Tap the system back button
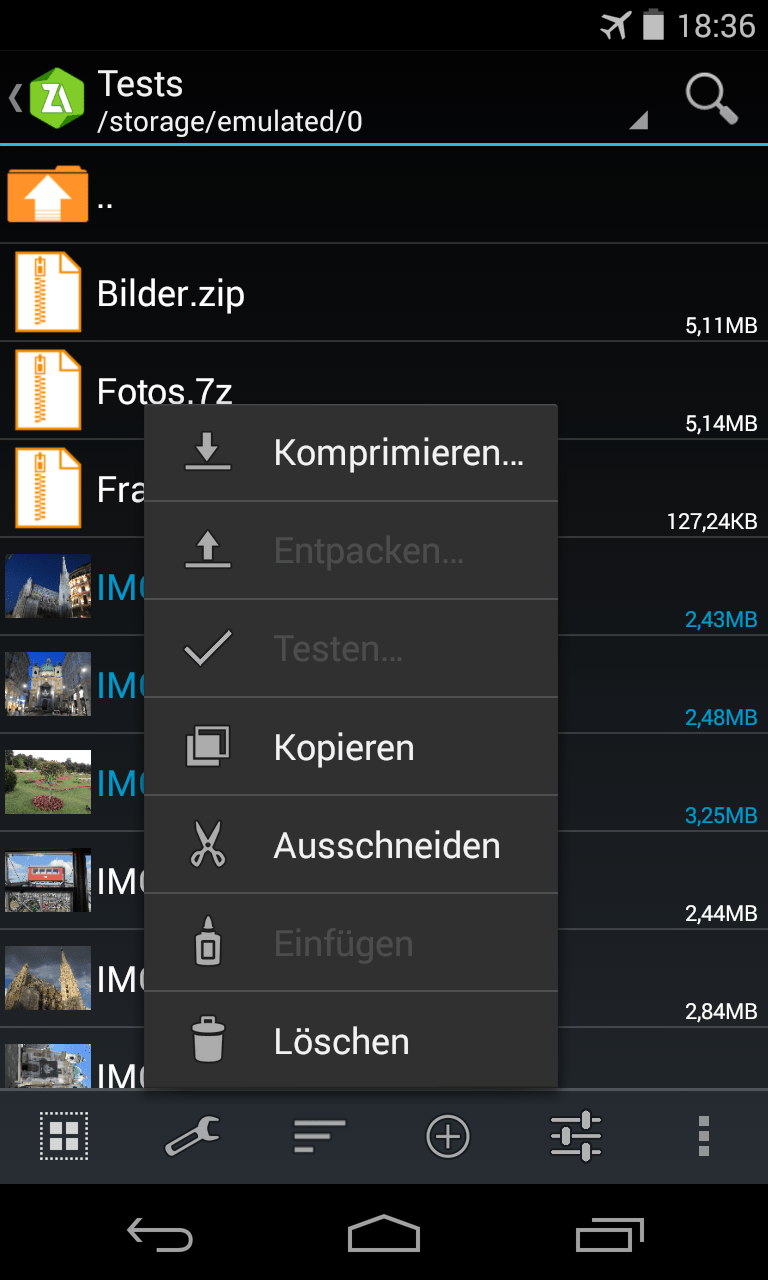The image size is (768, 1280). (x=160, y=1236)
